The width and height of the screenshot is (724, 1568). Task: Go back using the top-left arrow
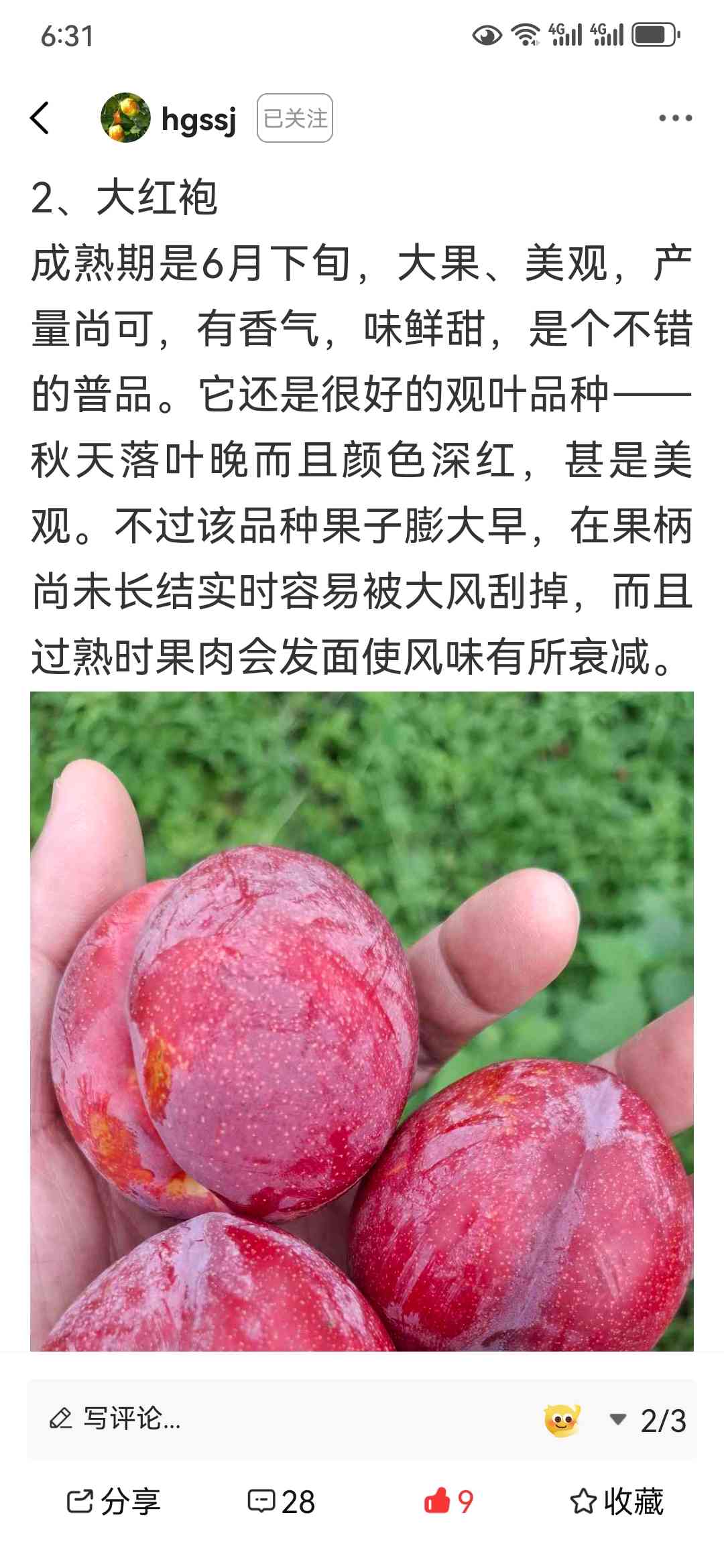tap(40, 118)
